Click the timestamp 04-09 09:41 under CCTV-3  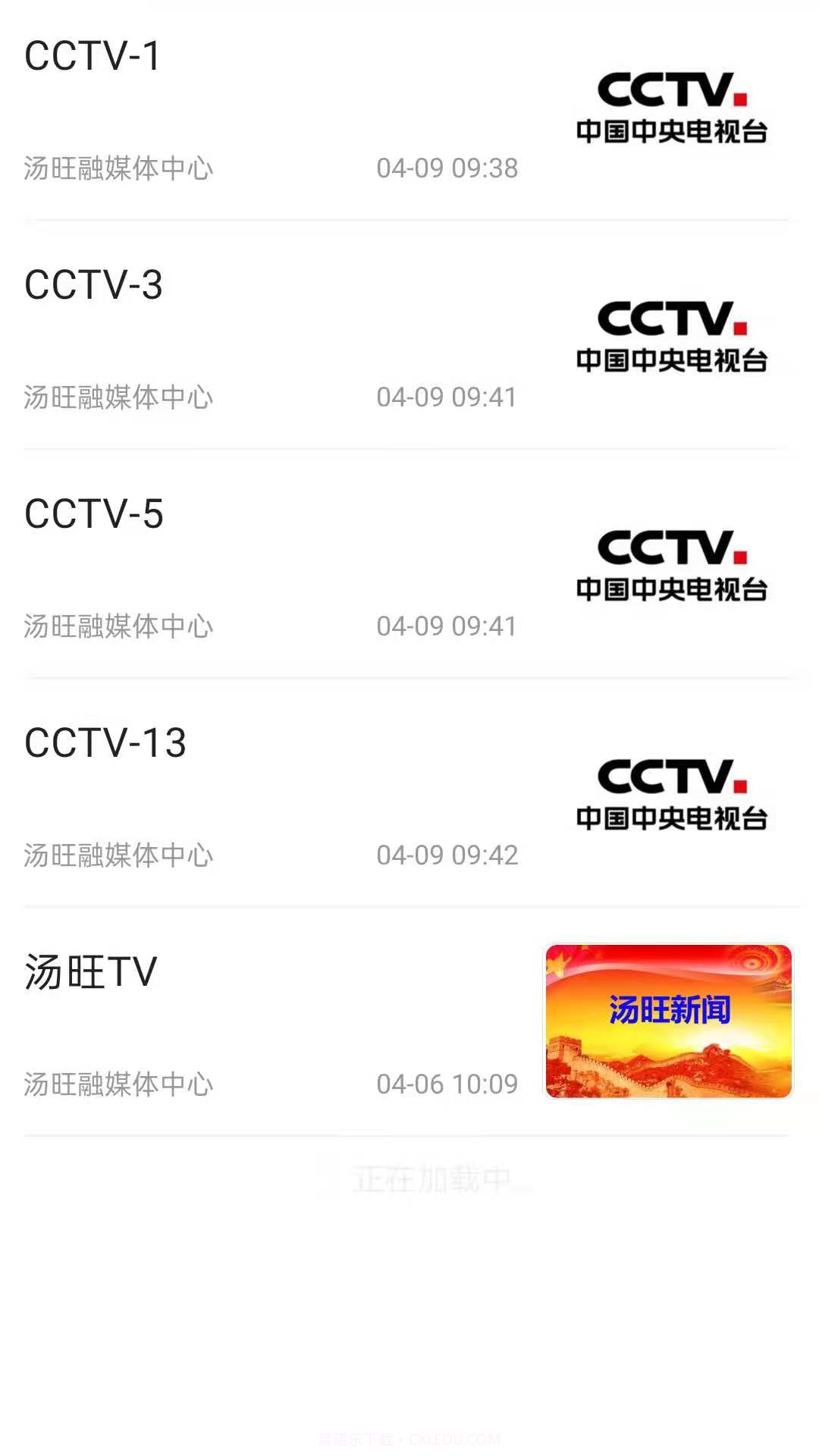coord(447,397)
